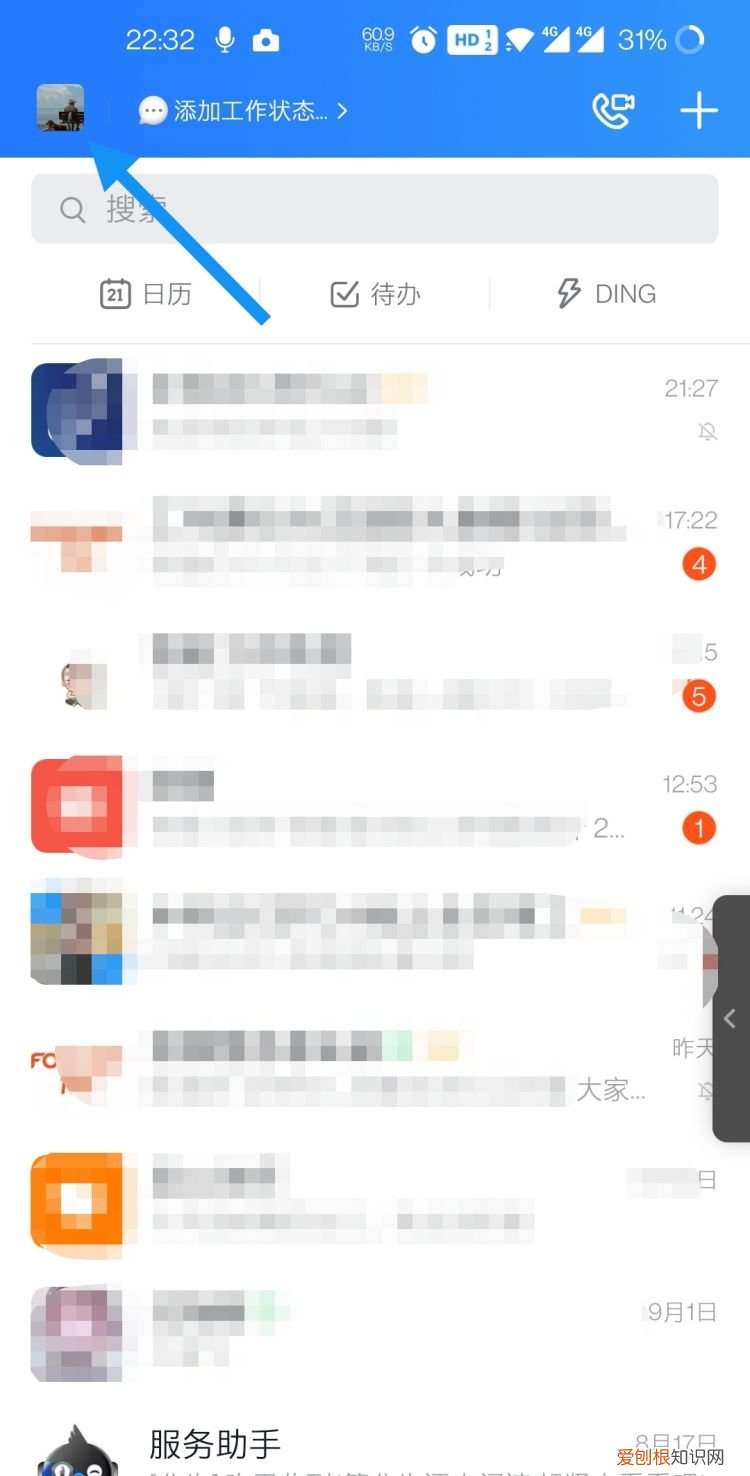Open the 日历 calendar shortcut
This screenshot has height=1476, width=750.
146,293
